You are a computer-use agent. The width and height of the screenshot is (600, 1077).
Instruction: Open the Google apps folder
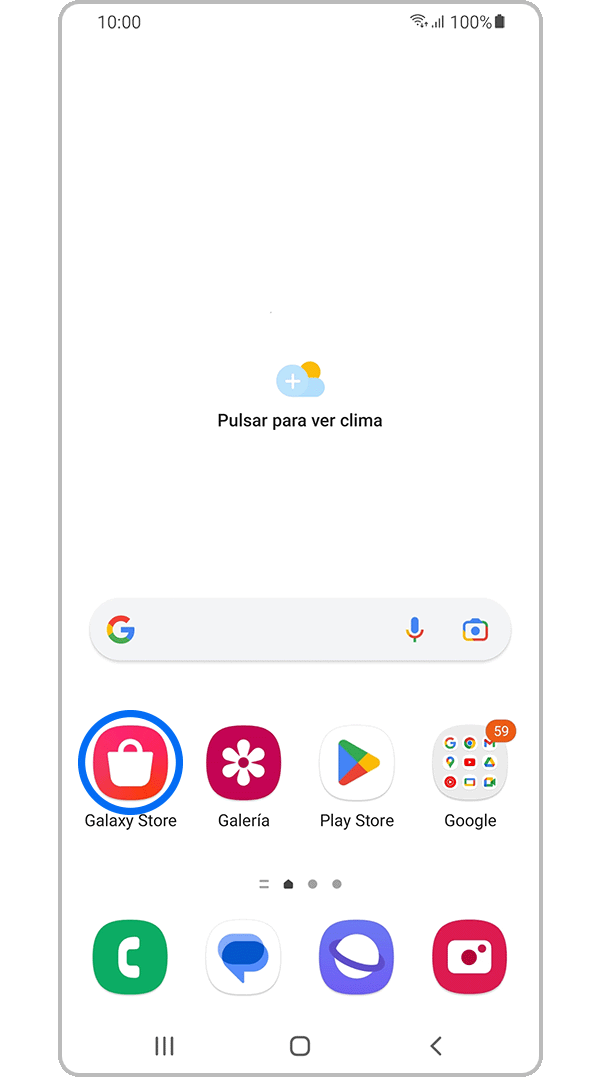(470, 763)
